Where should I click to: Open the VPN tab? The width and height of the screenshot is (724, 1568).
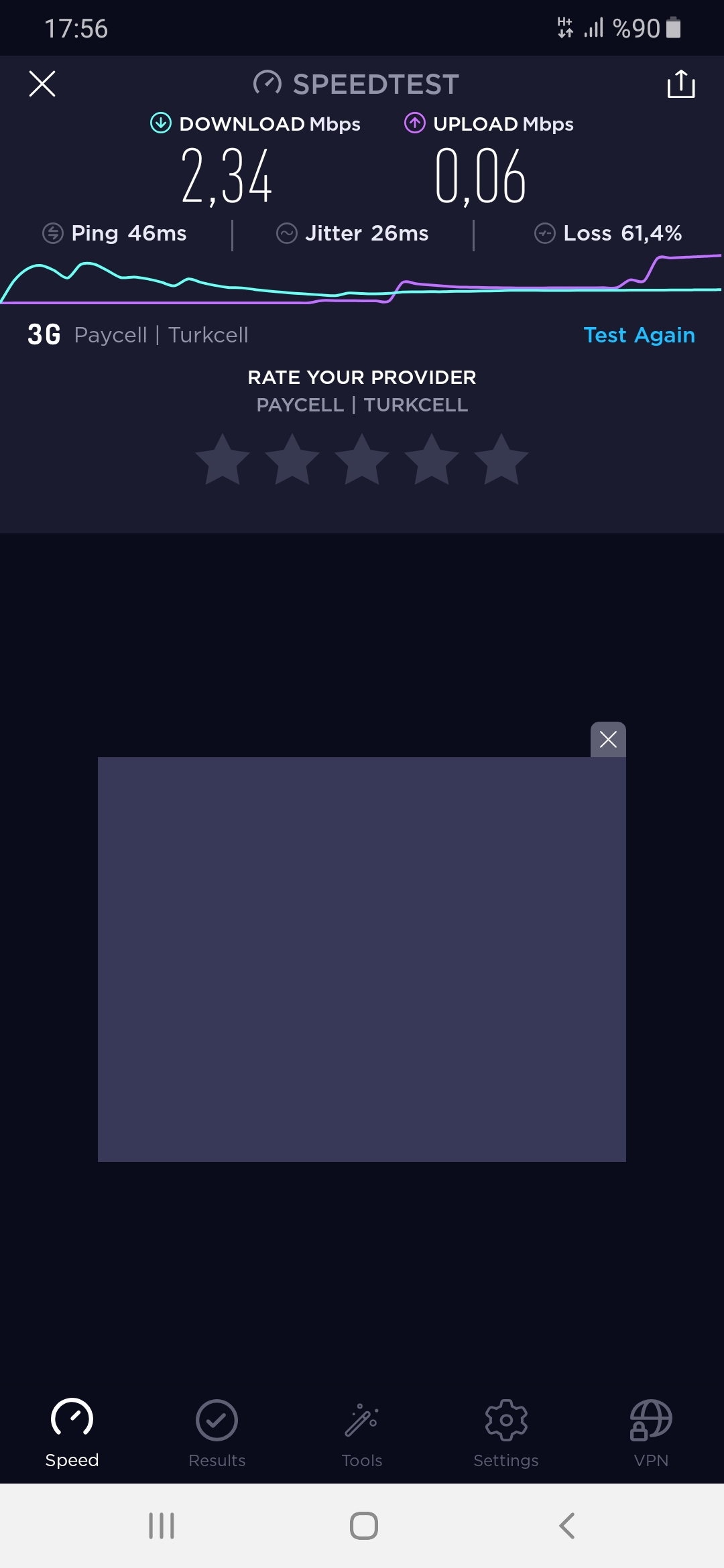point(651,1433)
